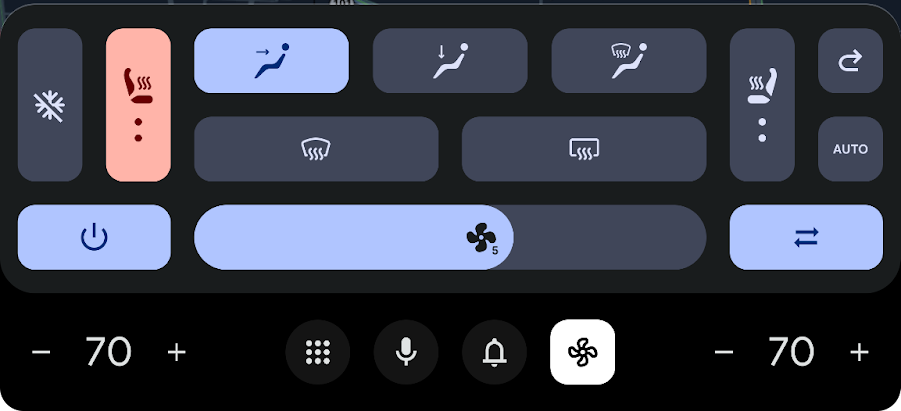The height and width of the screenshot is (411, 901).
Task: Raise the driver temperature with plus
Action: pyautogui.click(x=176, y=352)
